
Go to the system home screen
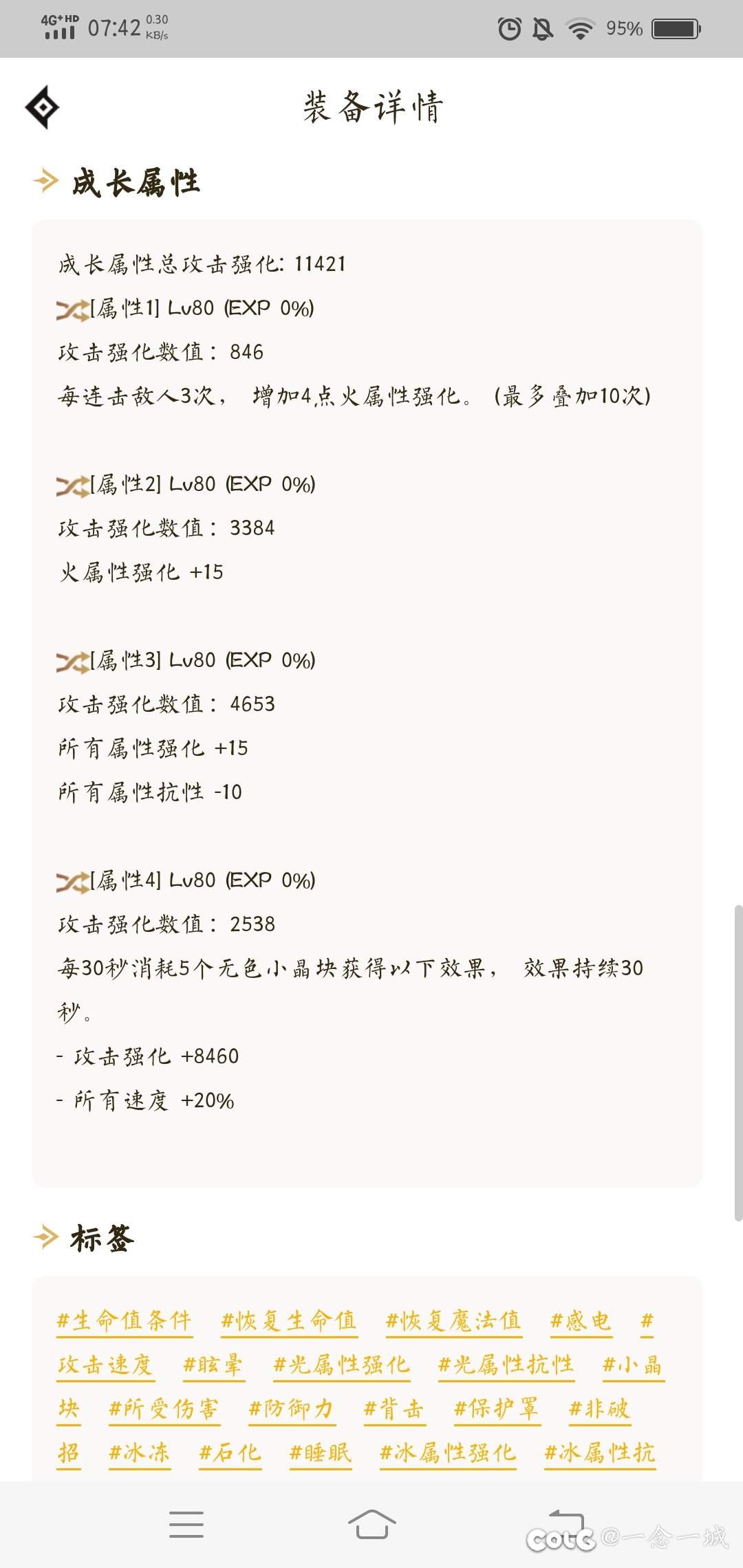[x=371, y=1524]
